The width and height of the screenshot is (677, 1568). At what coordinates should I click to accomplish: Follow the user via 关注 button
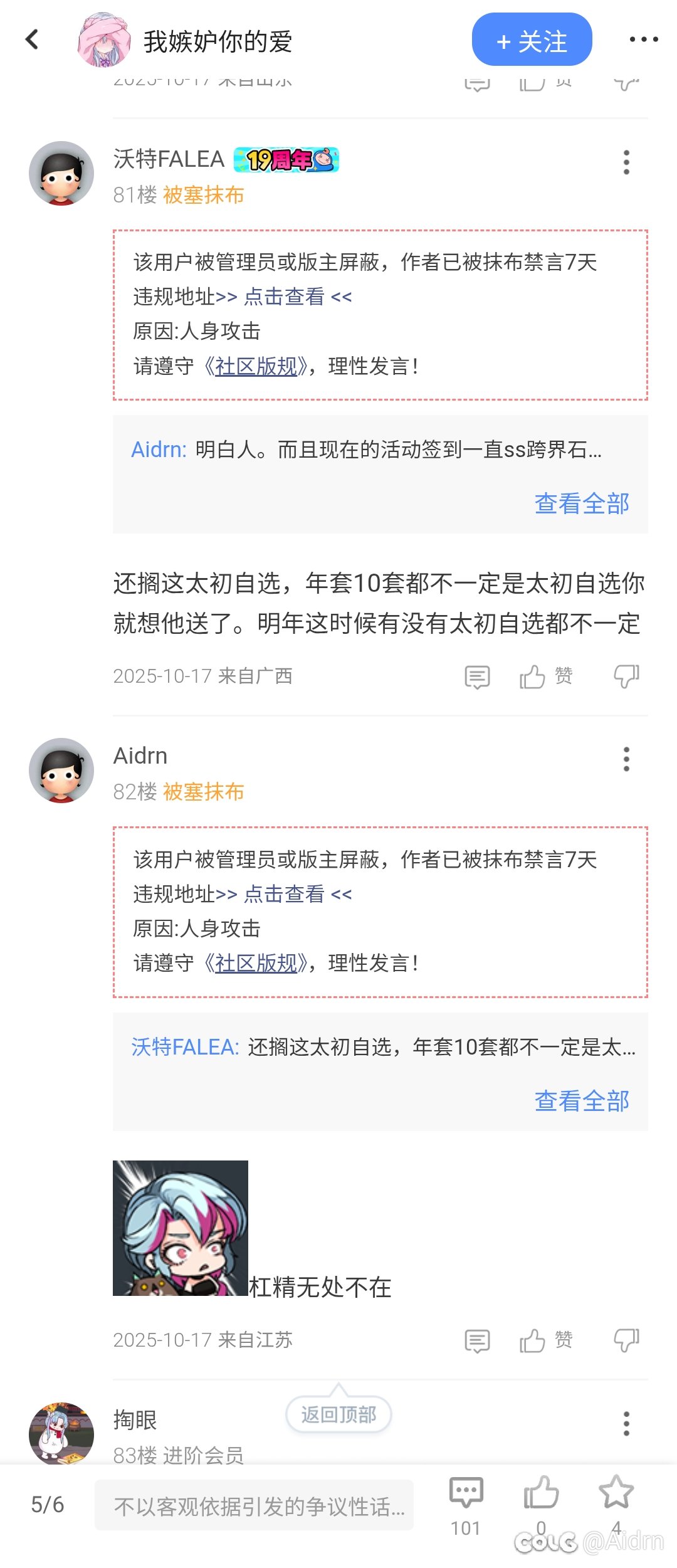(x=532, y=39)
